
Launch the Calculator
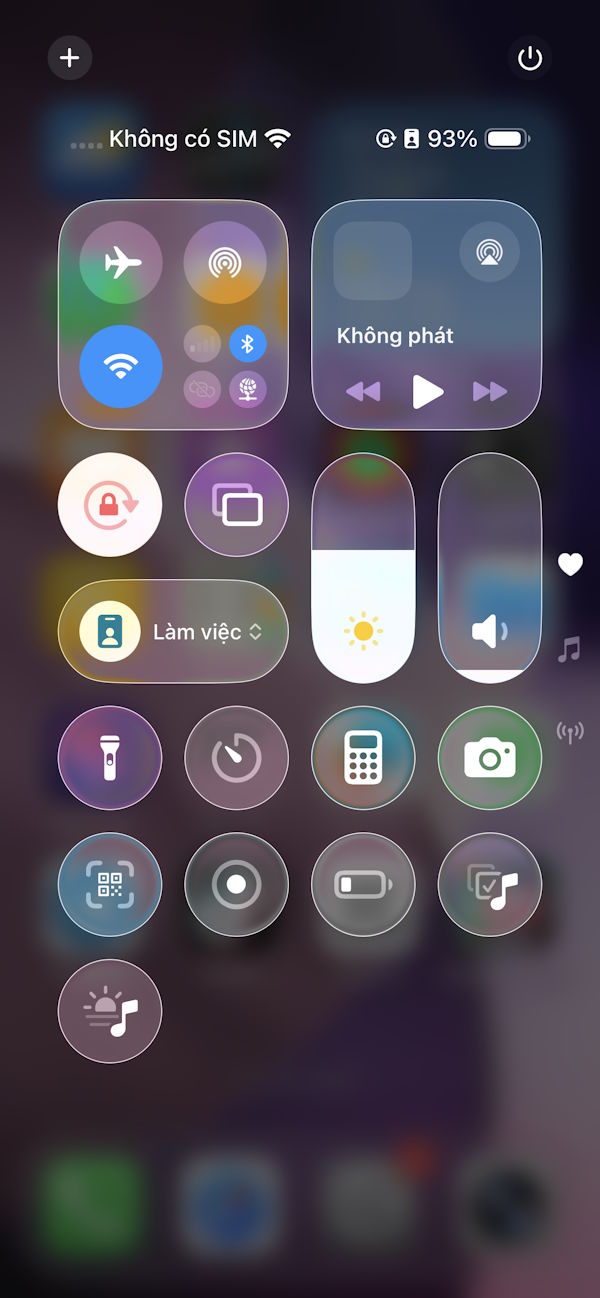(x=363, y=758)
